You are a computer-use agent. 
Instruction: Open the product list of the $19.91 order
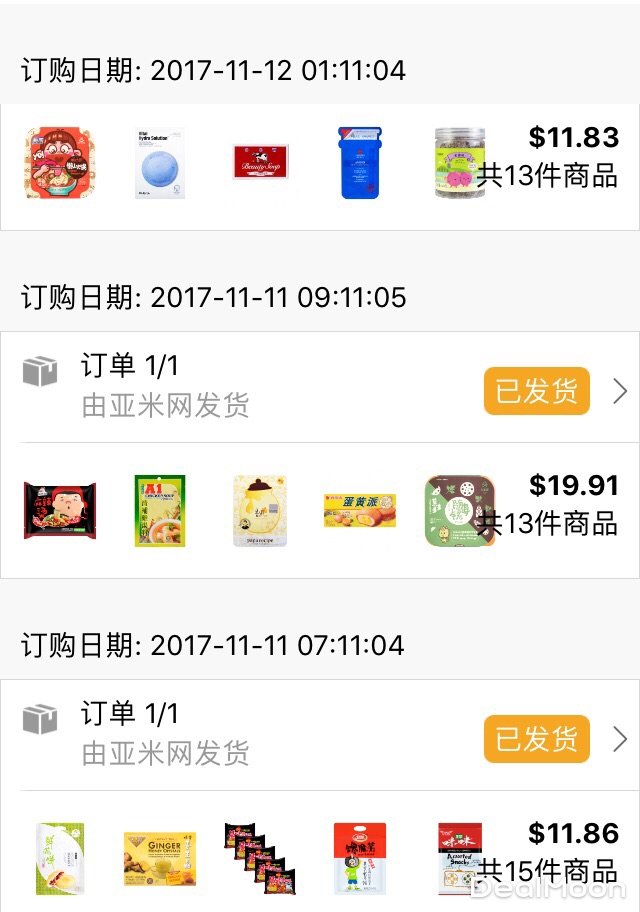pos(320,510)
